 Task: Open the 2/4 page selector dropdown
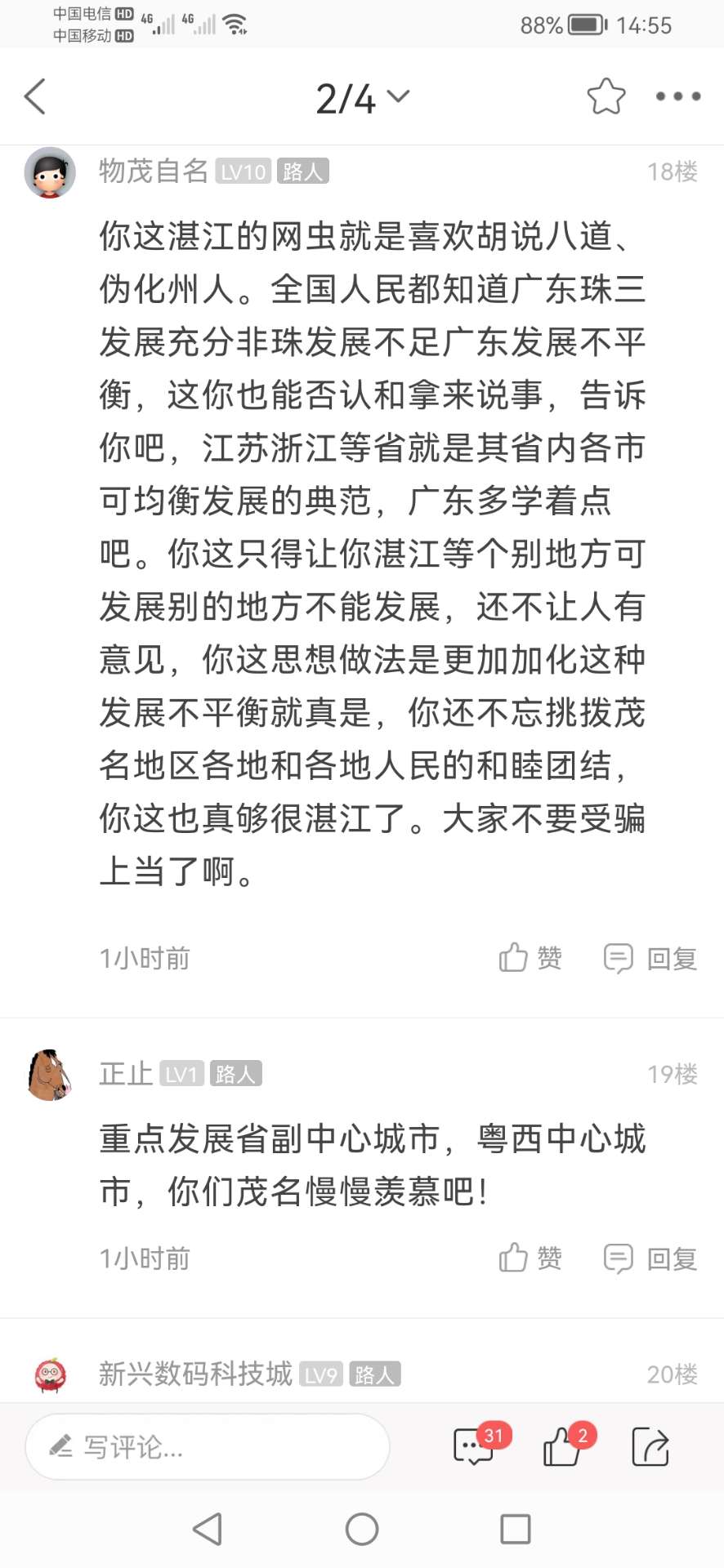pos(362,98)
